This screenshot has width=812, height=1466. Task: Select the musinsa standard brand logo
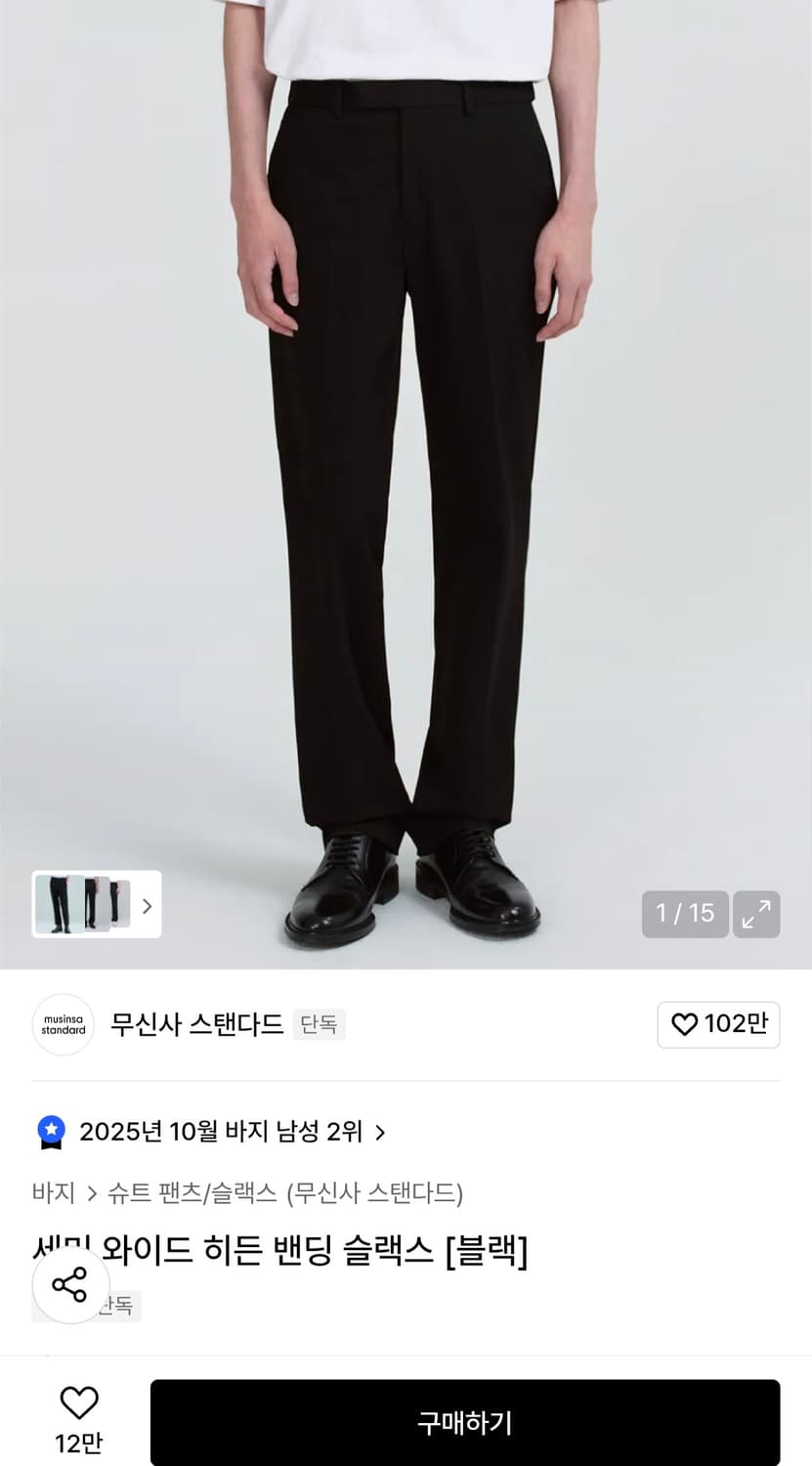(x=63, y=1024)
